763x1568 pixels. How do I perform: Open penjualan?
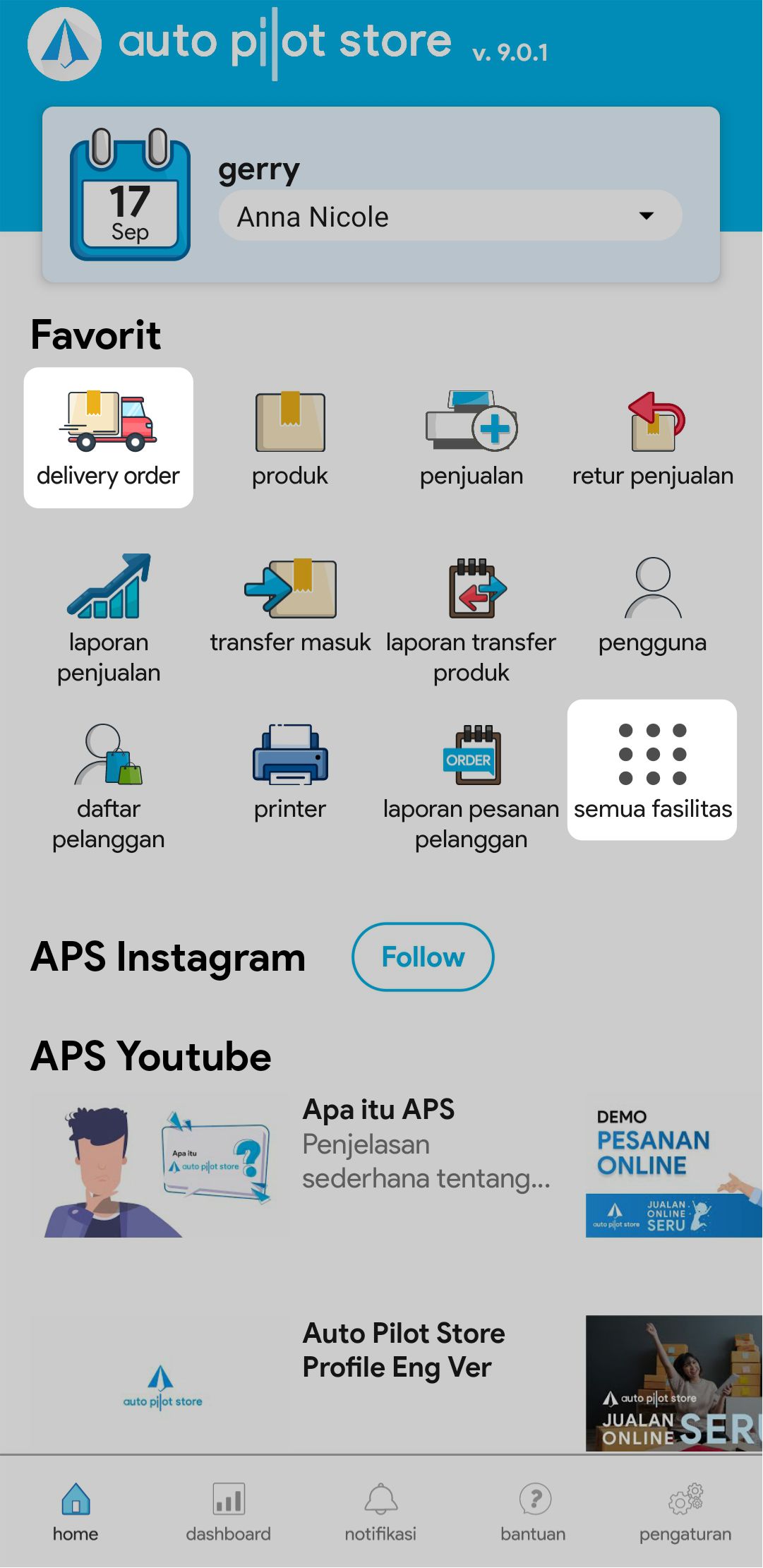pos(471,438)
